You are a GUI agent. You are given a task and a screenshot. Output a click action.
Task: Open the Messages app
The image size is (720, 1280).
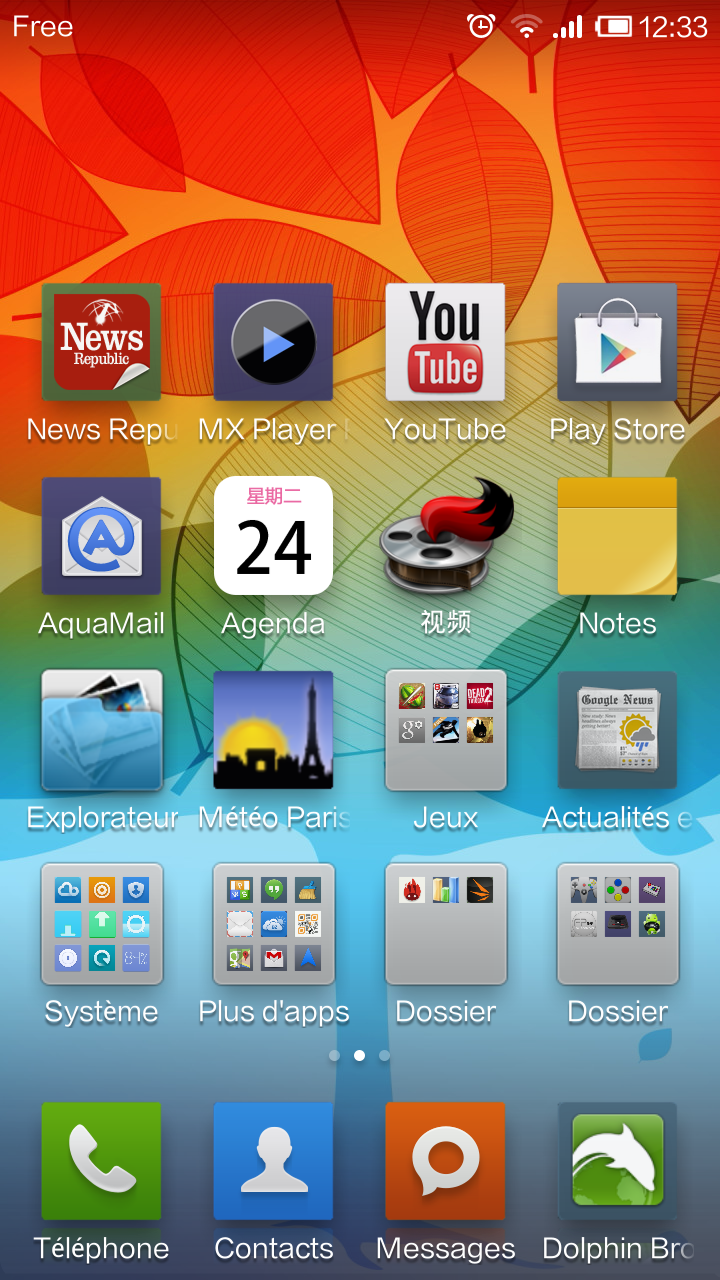[445, 1161]
